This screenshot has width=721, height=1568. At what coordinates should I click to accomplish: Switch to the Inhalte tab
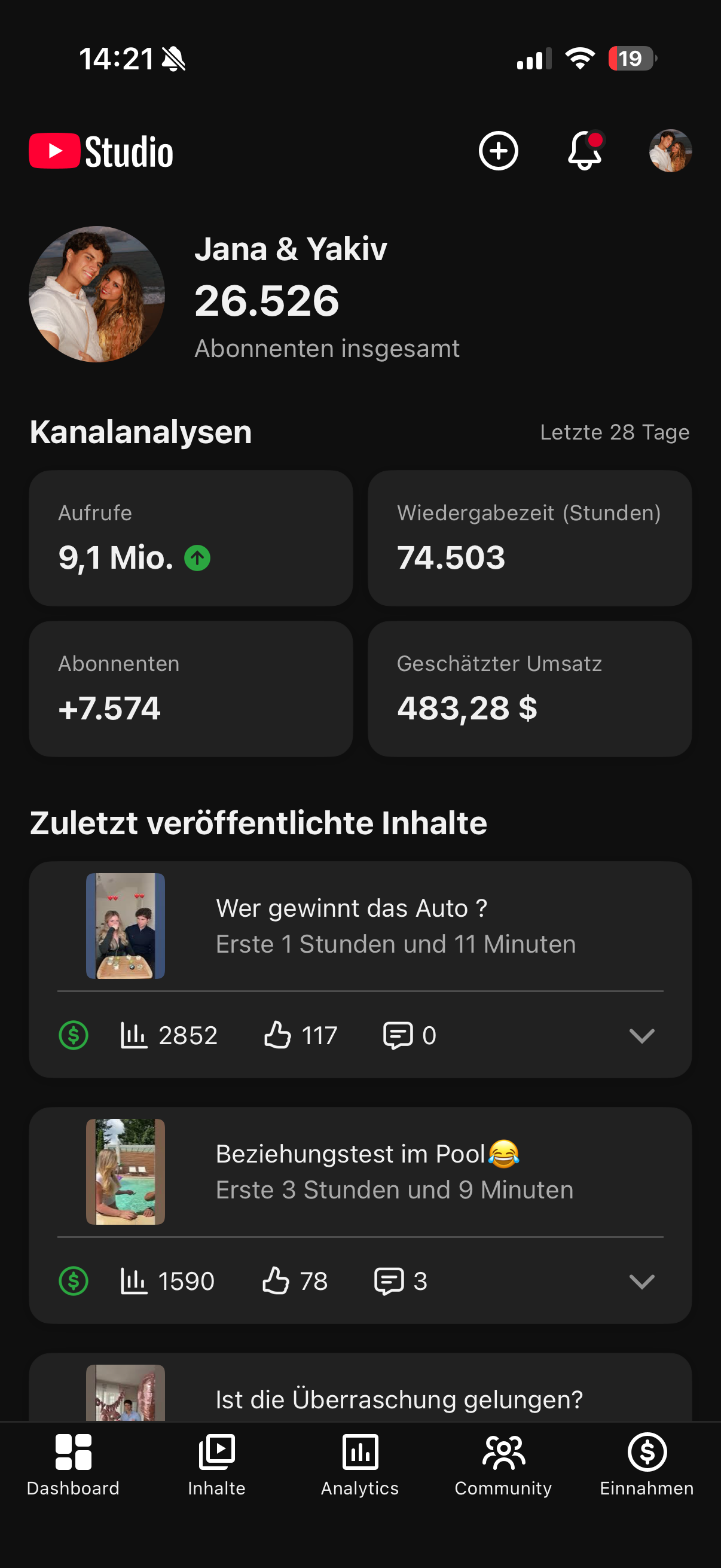[x=216, y=1464]
